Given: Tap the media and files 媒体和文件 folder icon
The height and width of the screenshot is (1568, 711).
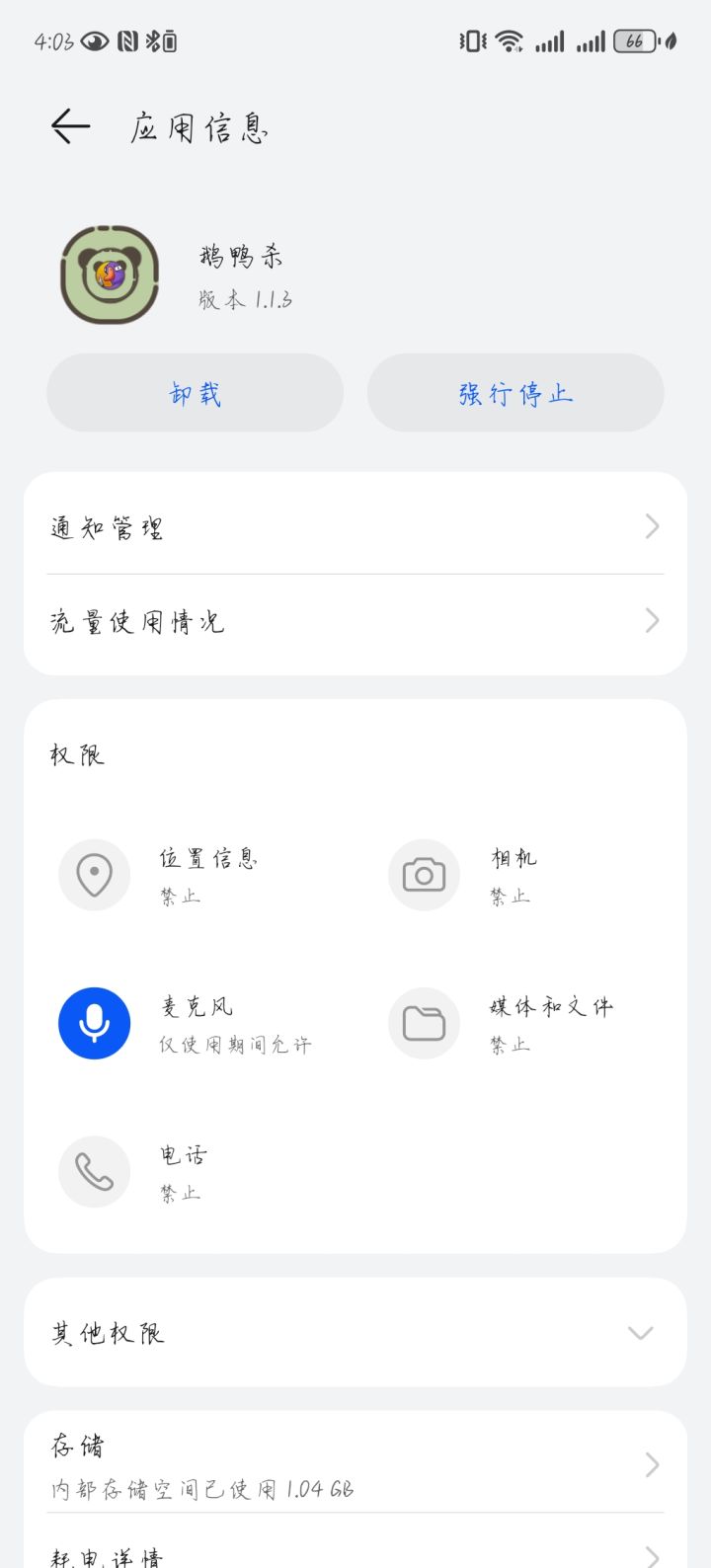Looking at the screenshot, I should 424,1023.
